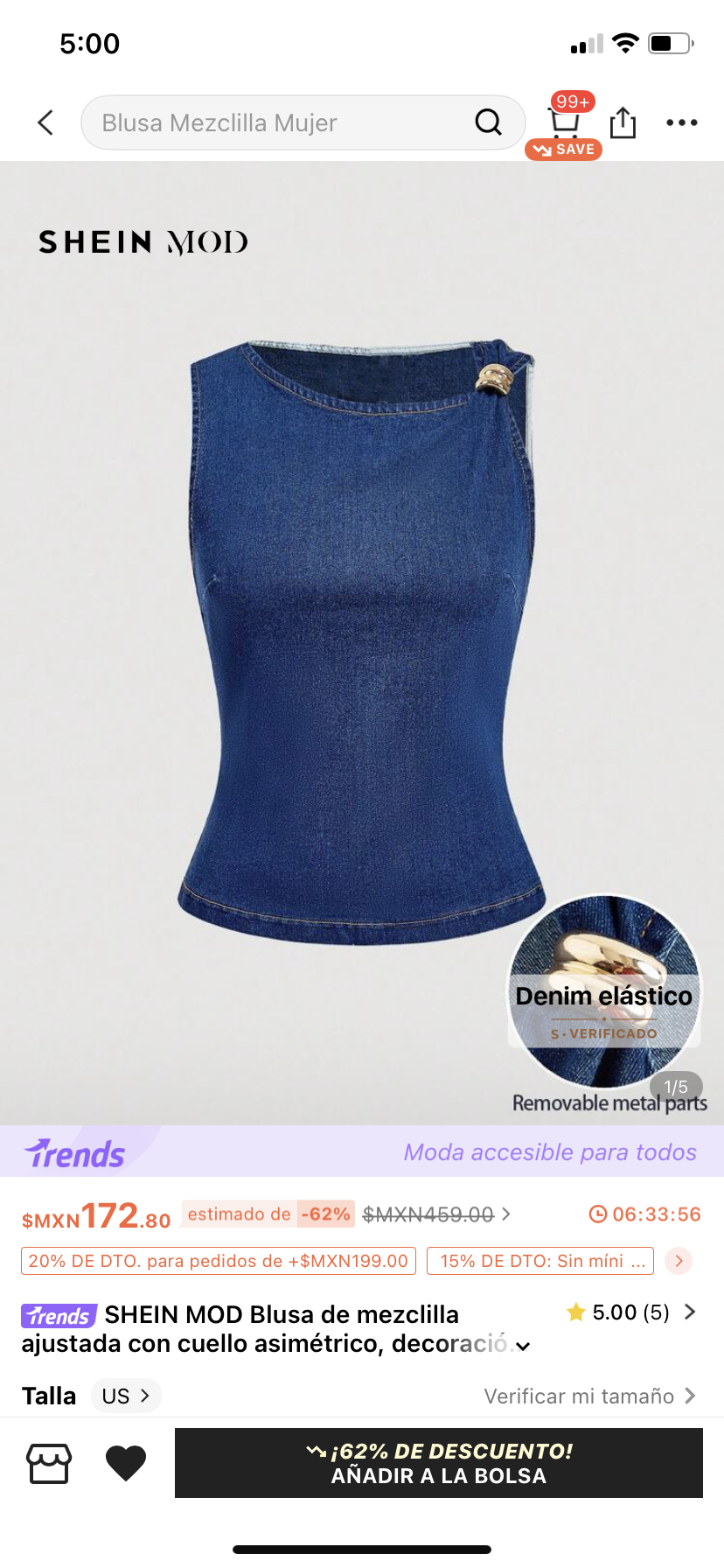
Task: Open the Trends banner
Action: [362, 1151]
